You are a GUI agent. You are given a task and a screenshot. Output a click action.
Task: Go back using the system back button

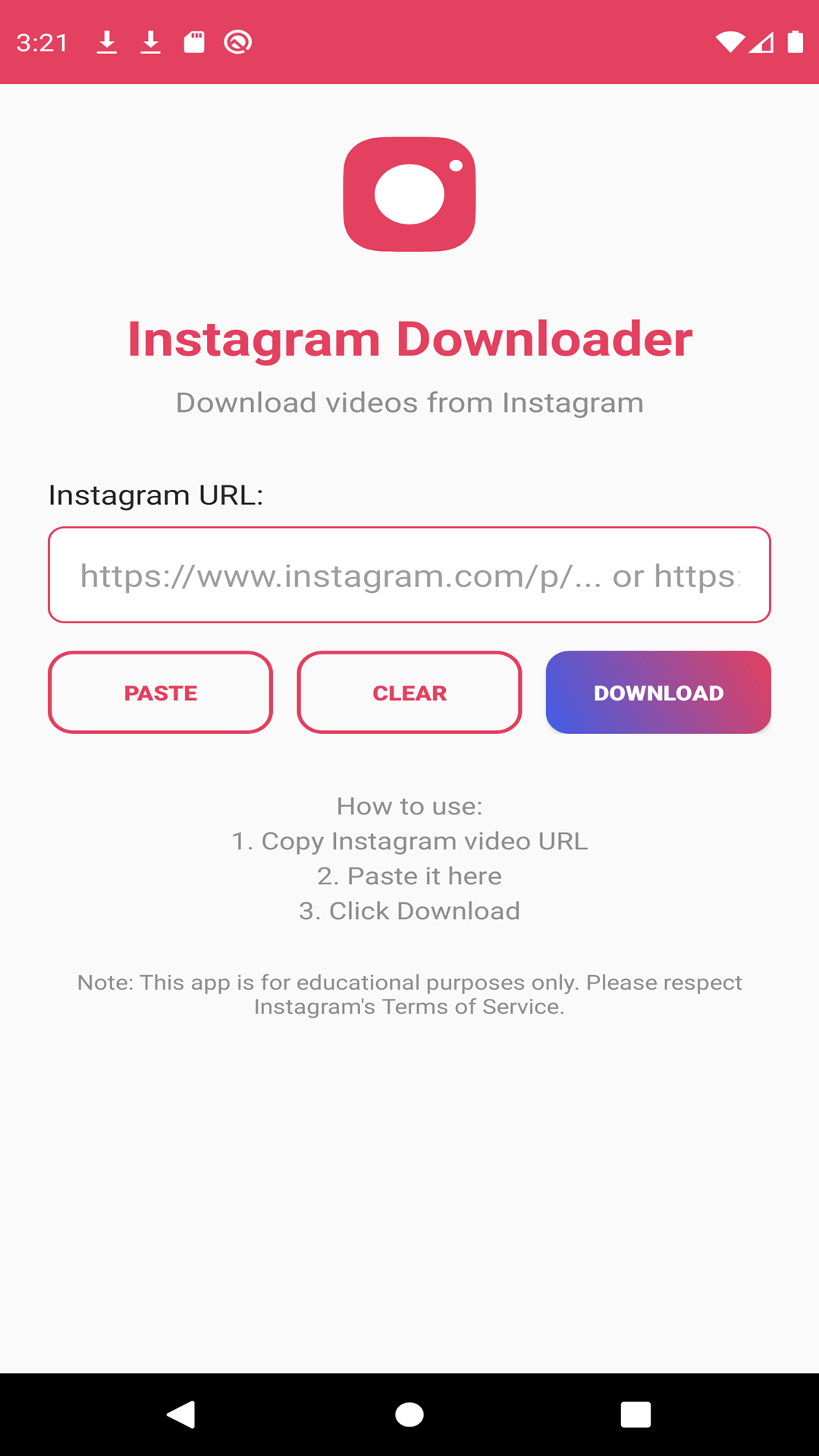(182, 1414)
